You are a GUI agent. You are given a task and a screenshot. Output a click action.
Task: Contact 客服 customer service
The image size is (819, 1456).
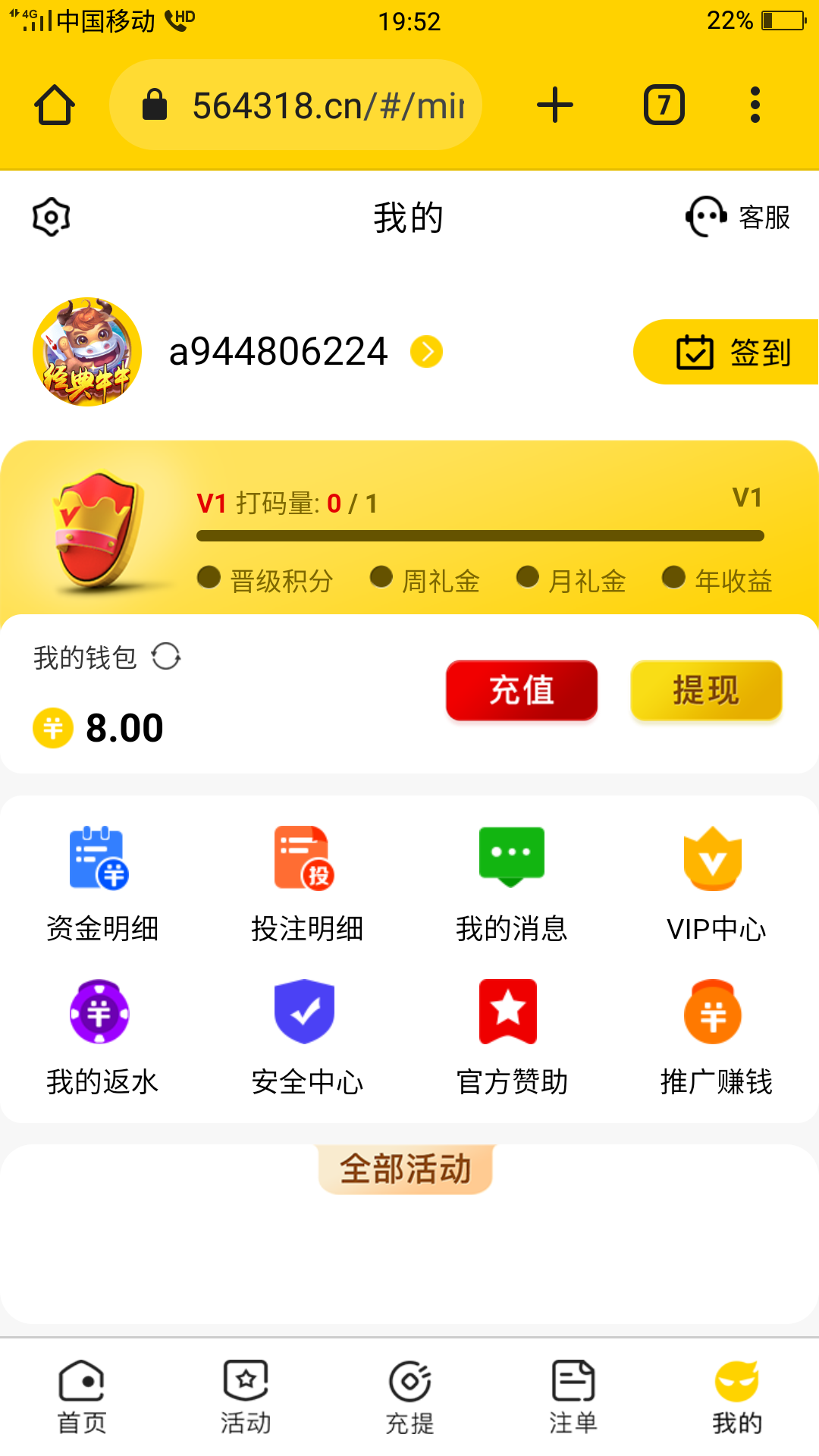[x=738, y=218]
